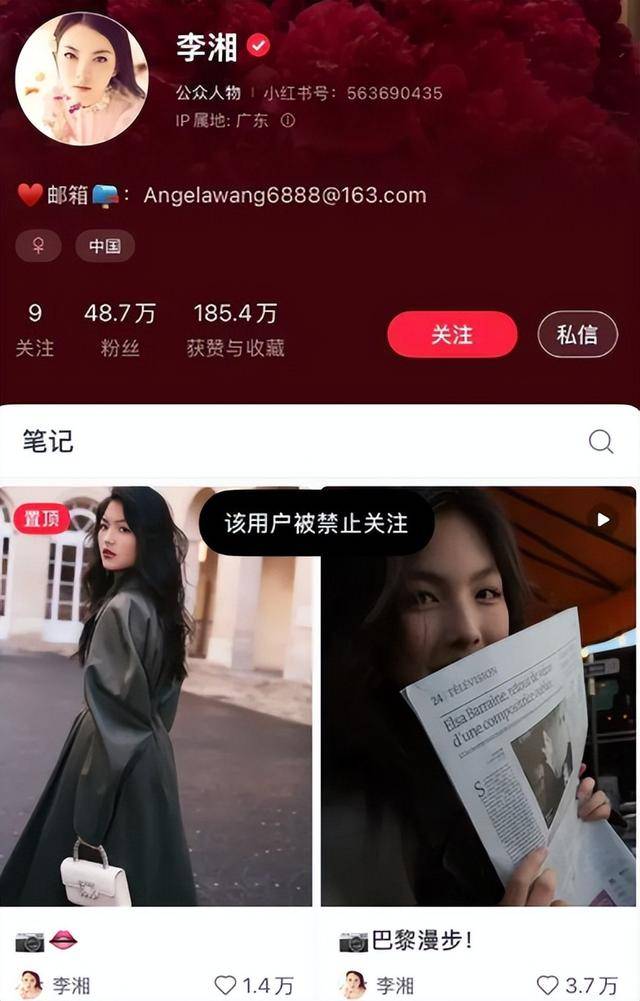The height and width of the screenshot is (1001, 640).
Task: Tap the red 关注 follow button
Action: [x=452, y=335]
